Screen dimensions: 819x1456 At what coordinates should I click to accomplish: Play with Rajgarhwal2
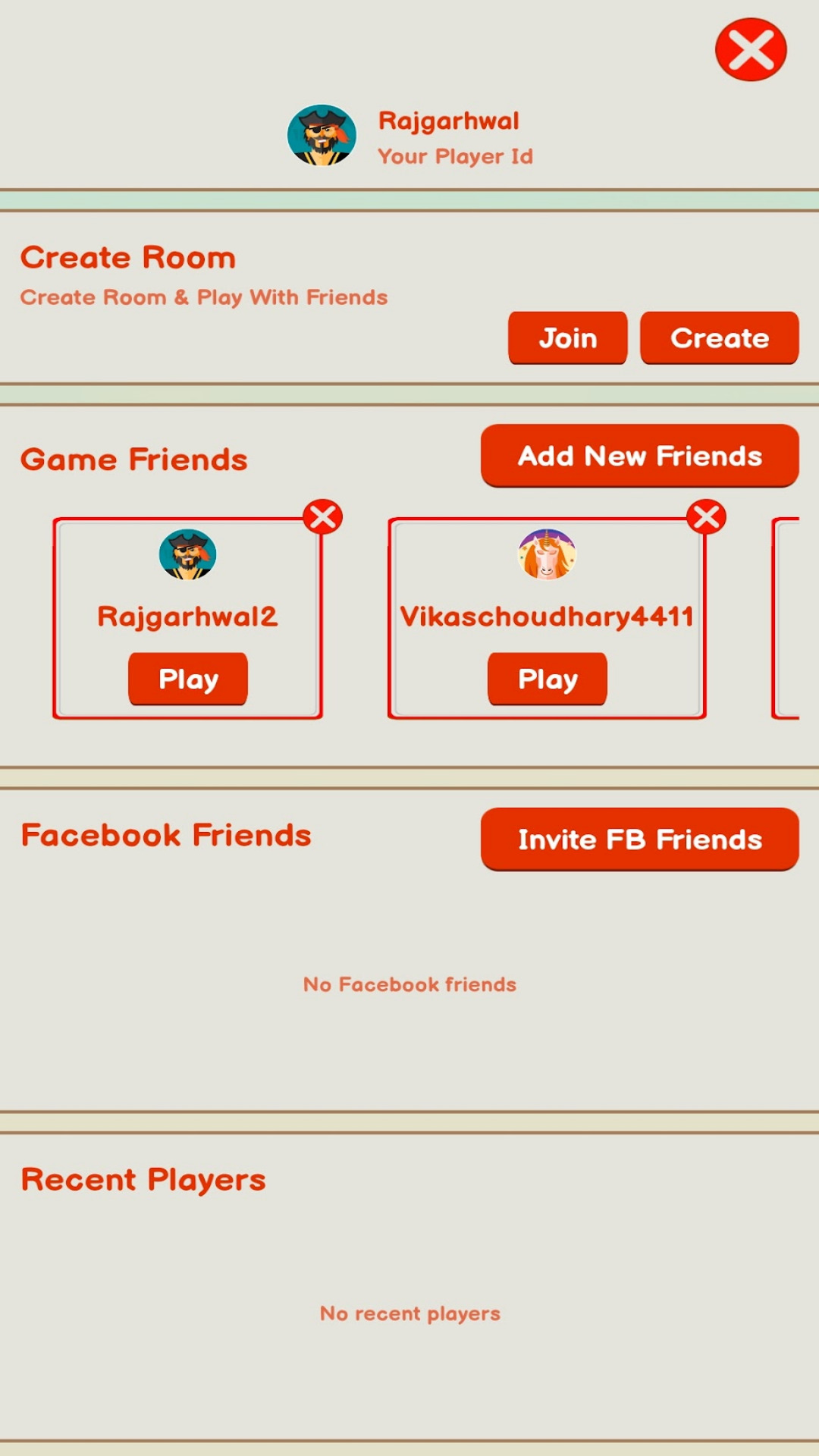(x=188, y=679)
